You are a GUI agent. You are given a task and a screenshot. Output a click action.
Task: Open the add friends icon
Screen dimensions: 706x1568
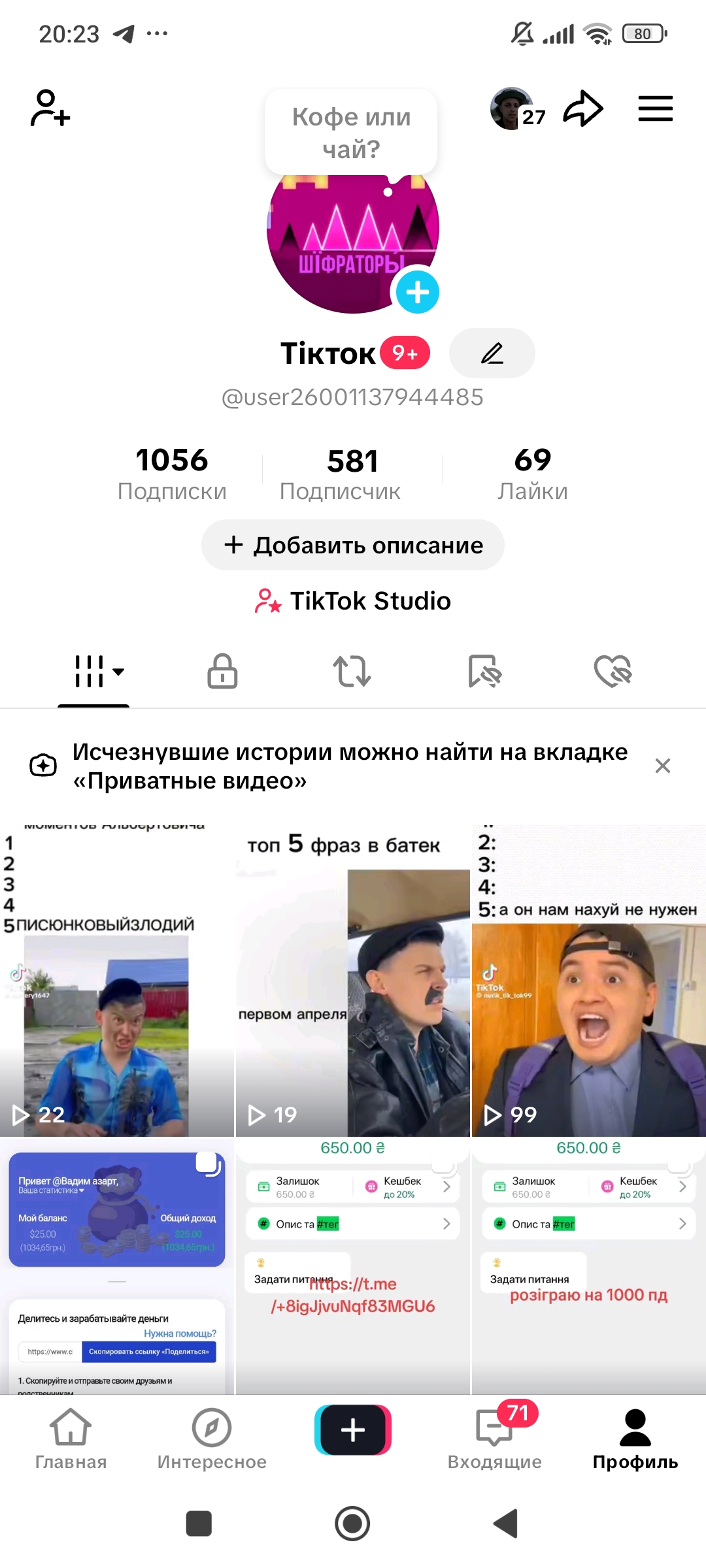pos(49,108)
